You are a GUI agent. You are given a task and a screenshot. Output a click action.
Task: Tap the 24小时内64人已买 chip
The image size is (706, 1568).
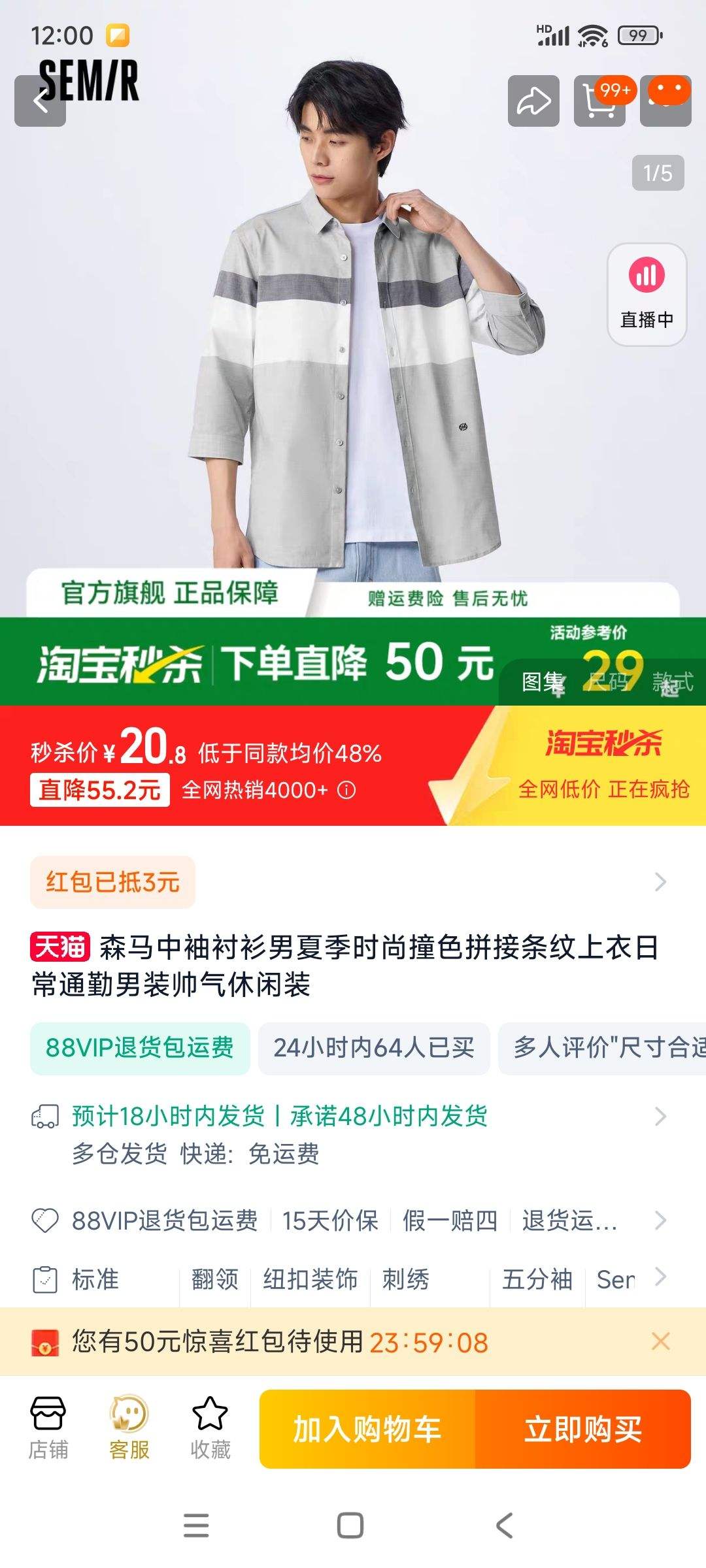[373, 1048]
